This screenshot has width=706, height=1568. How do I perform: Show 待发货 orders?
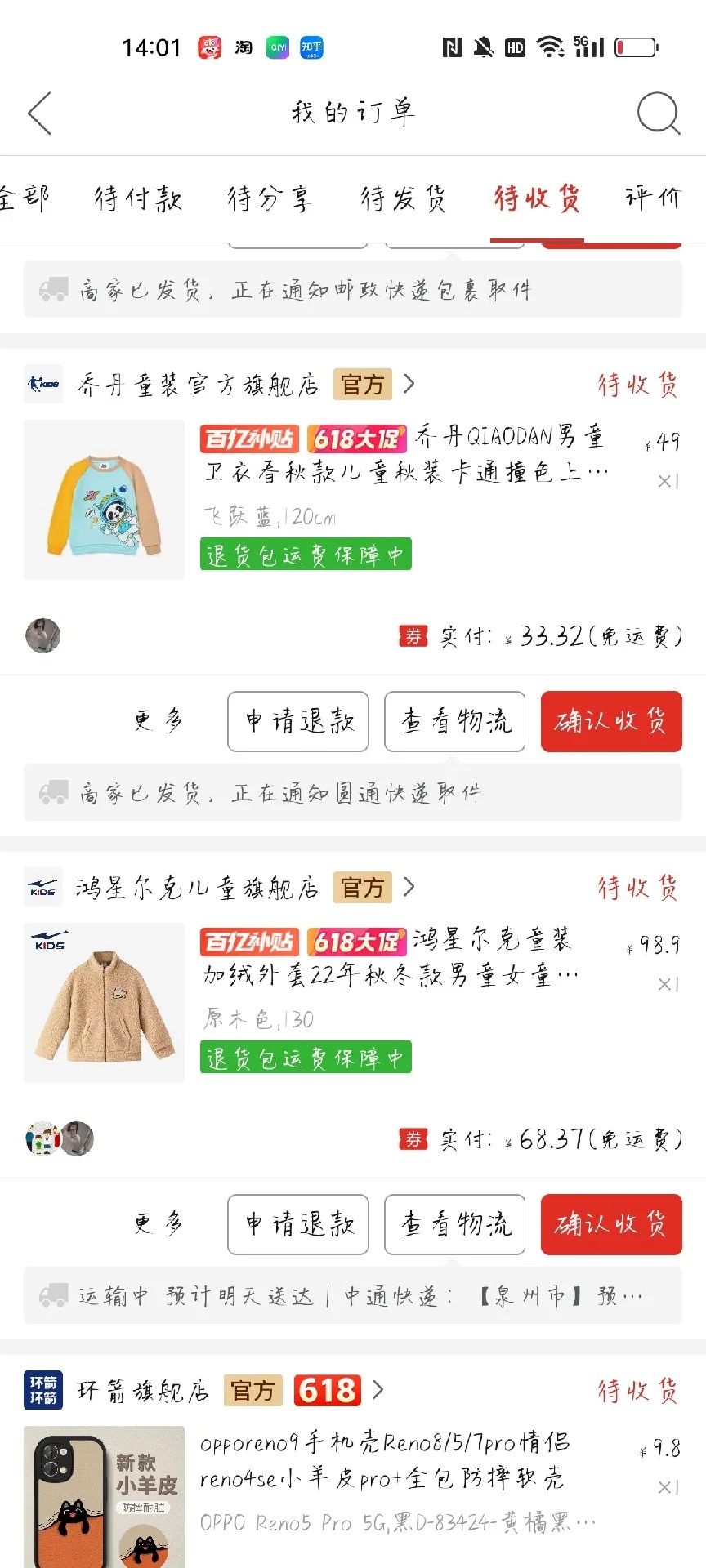pyautogui.click(x=404, y=198)
